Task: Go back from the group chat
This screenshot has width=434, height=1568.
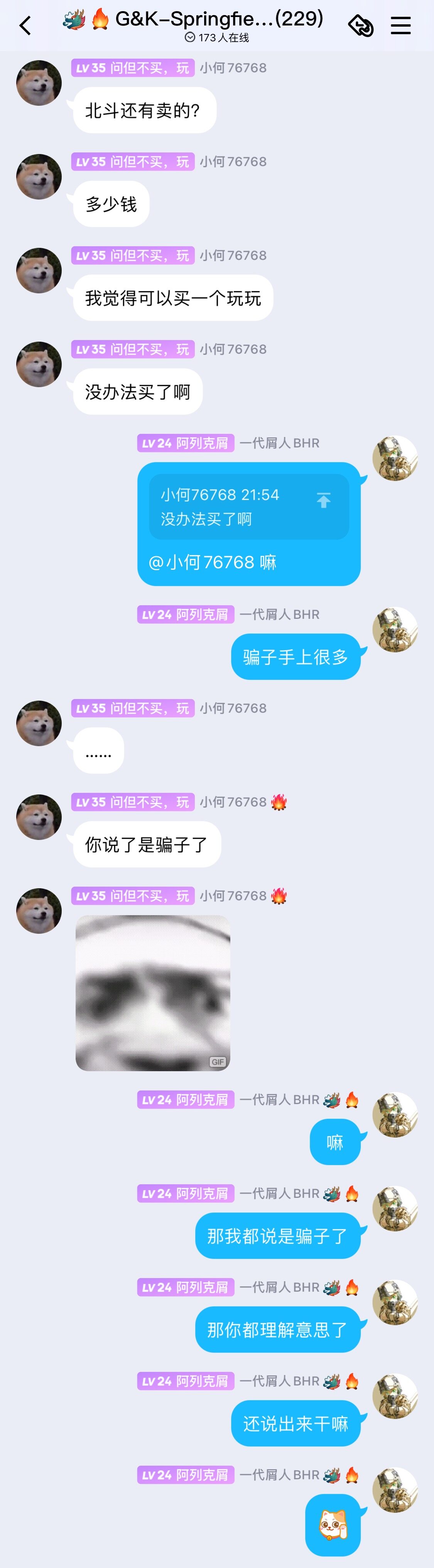Action: coord(25,25)
